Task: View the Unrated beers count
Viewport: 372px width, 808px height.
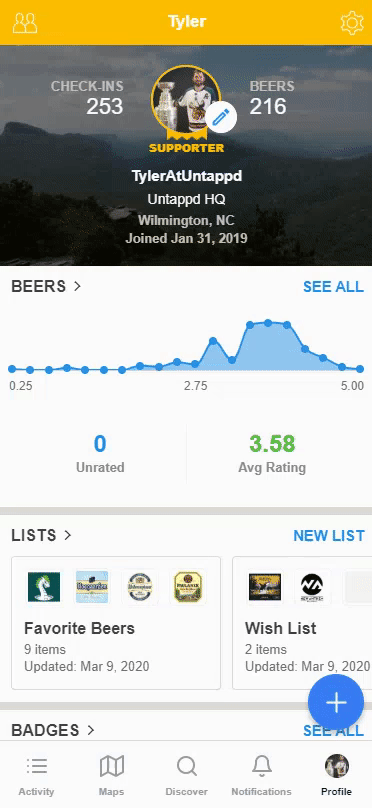Action: point(100,453)
